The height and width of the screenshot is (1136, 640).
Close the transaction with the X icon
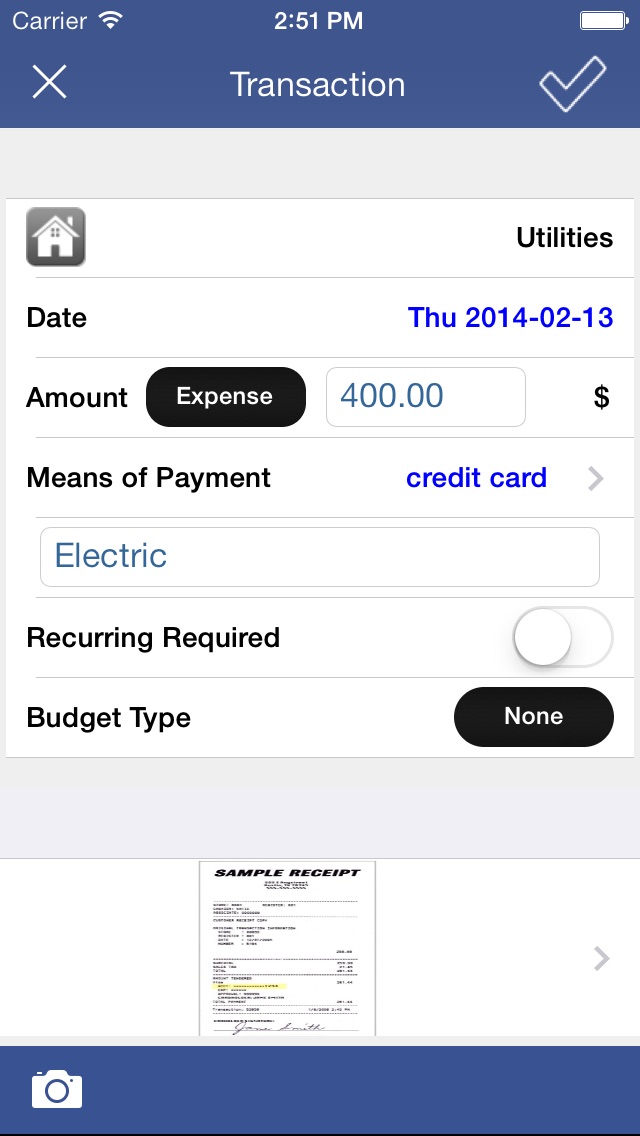[49, 82]
